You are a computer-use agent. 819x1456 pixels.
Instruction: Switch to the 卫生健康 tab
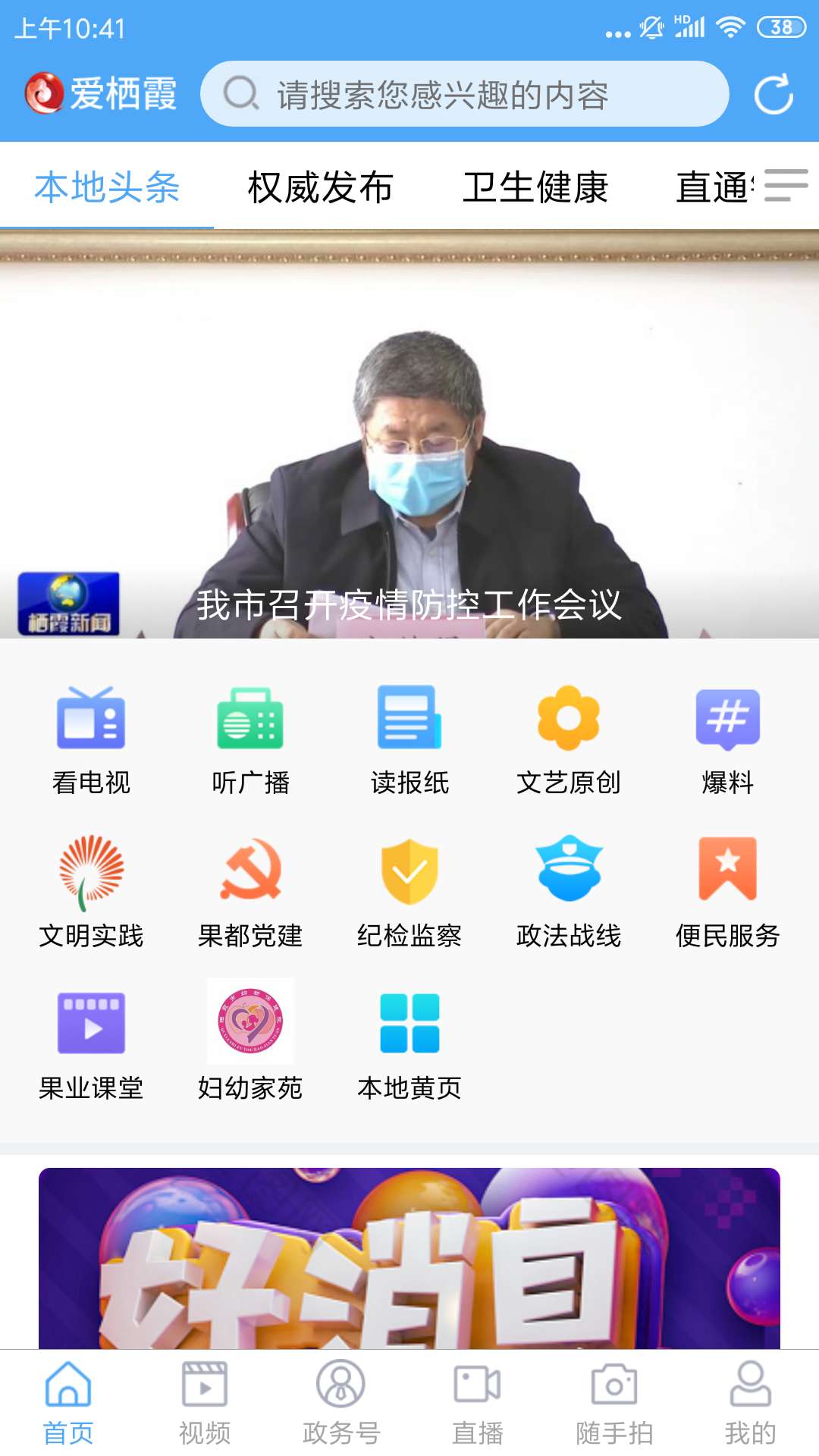click(535, 187)
